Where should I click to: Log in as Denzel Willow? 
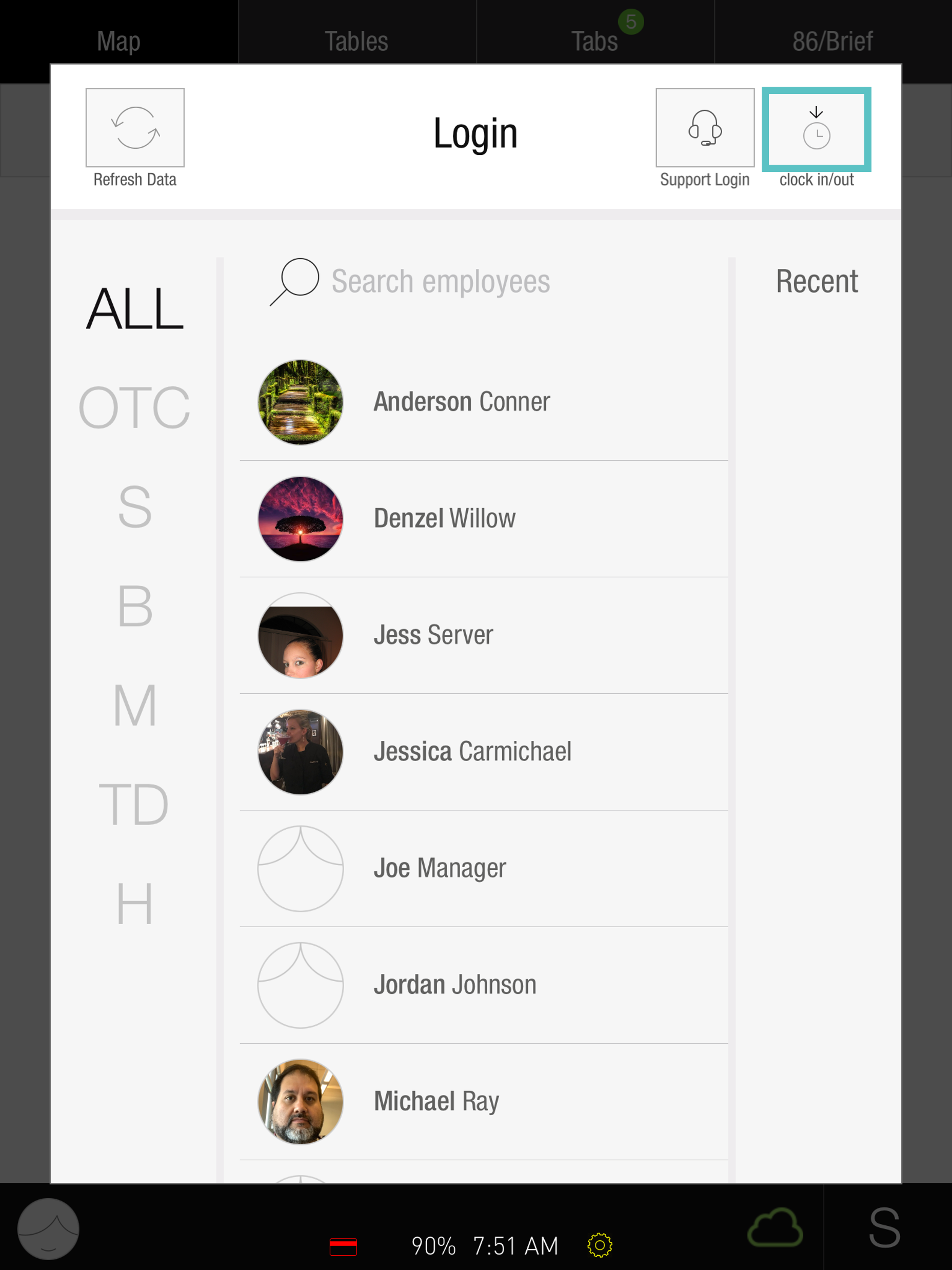point(444,518)
